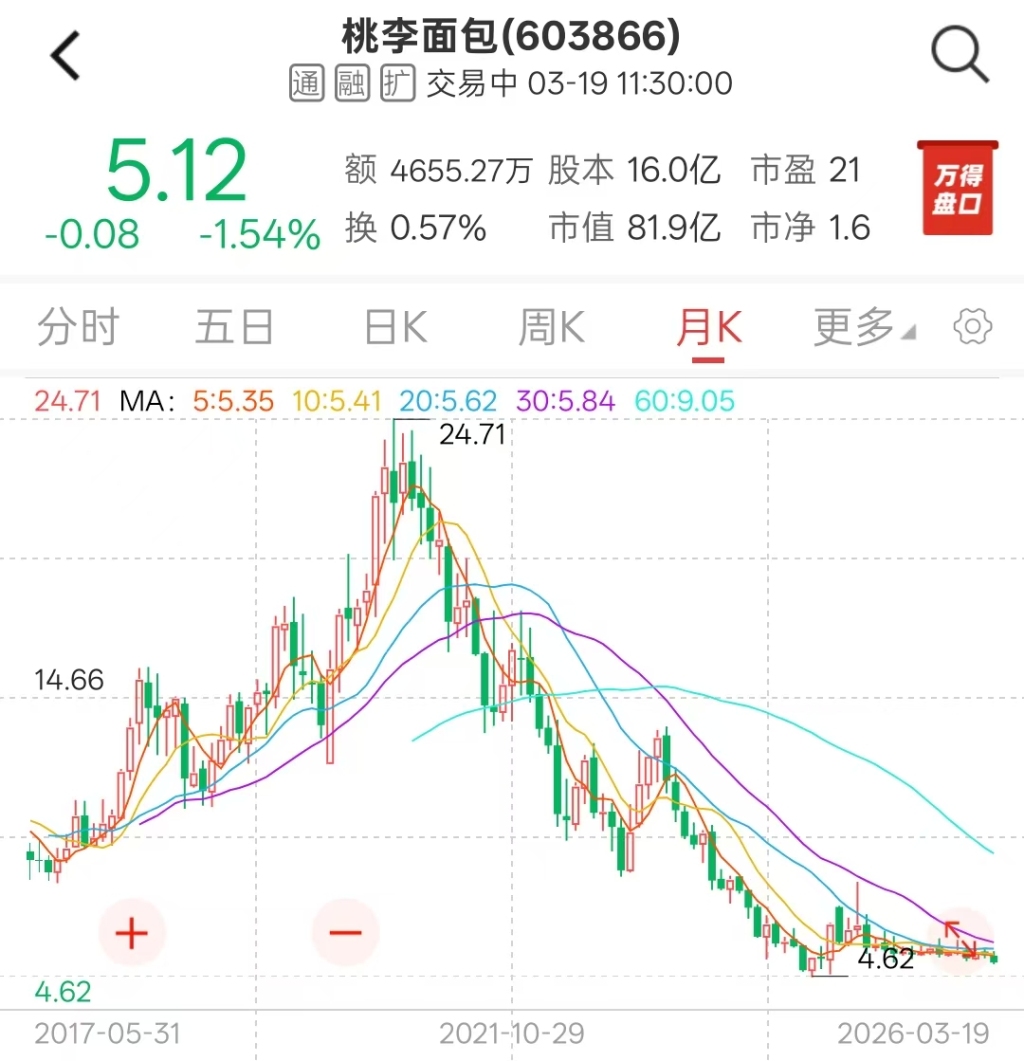This screenshot has width=1024, height=1061.
Task: Open the stock search magnifier
Action: 960,56
